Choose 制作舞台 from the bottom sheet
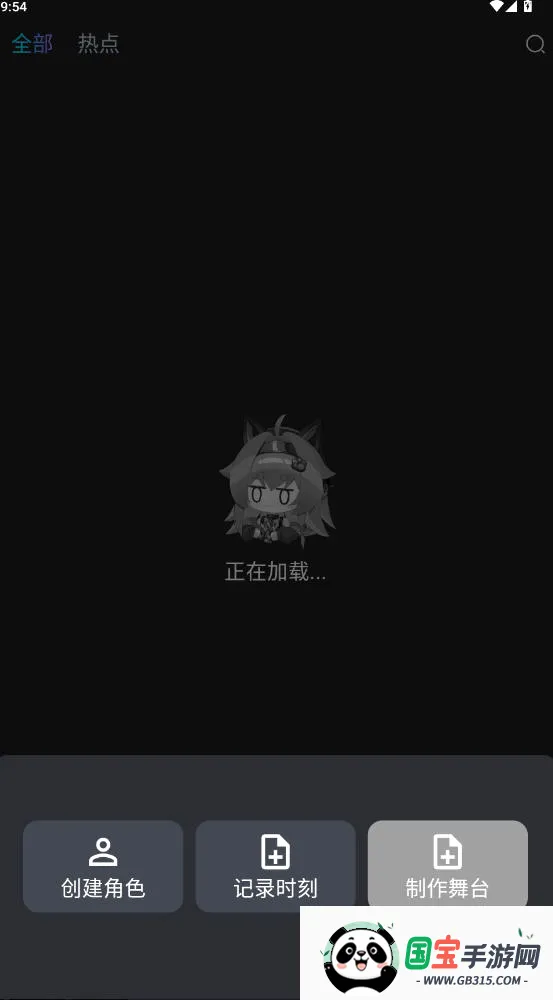 448,864
